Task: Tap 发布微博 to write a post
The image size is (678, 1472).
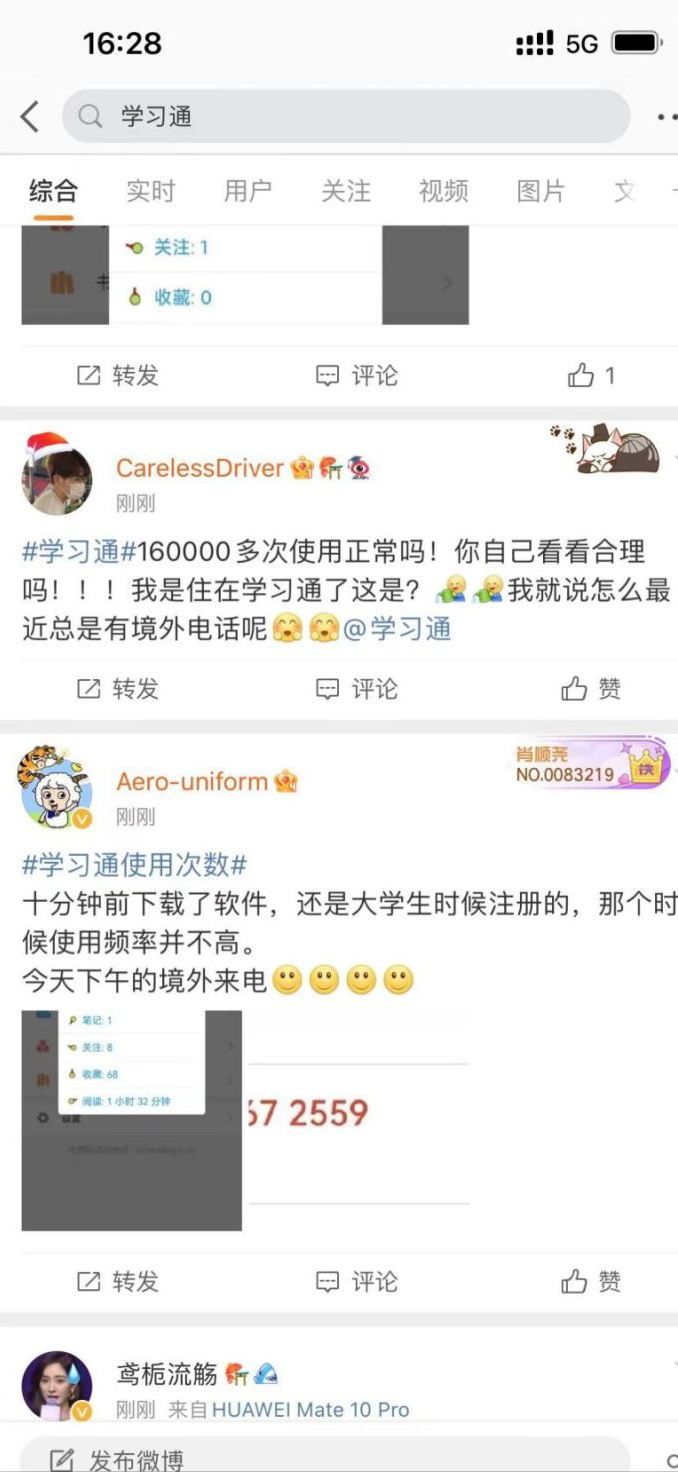Action: click(x=120, y=1460)
